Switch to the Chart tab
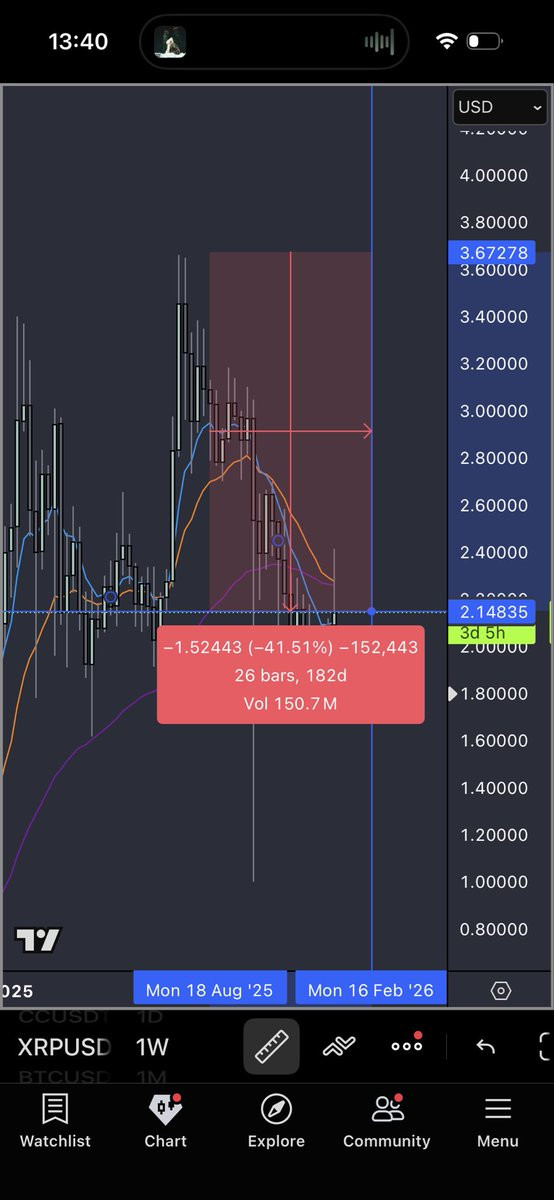This screenshot has width=554, height=1200. point(165,1120)
